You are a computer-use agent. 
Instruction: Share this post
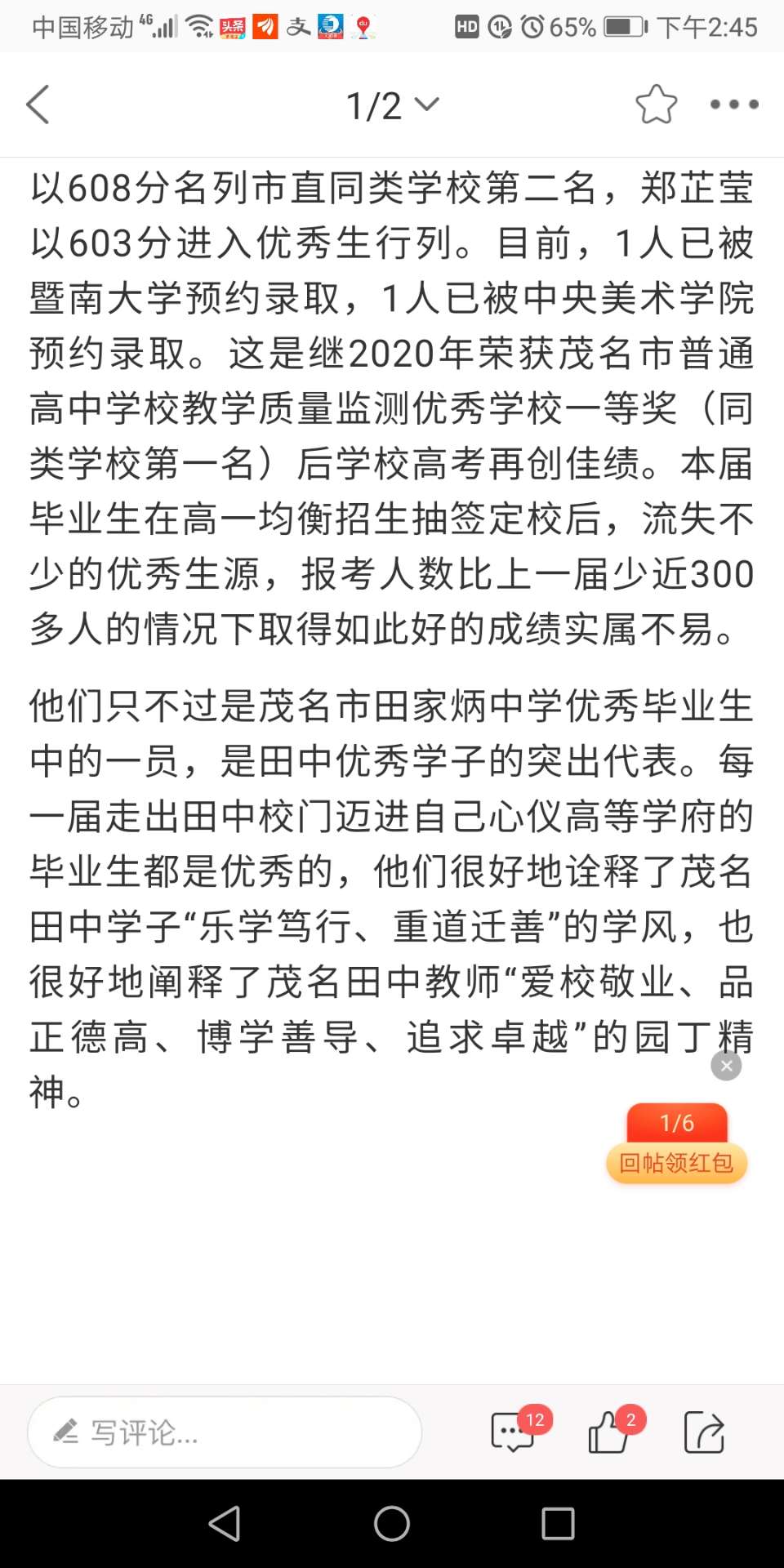pyautogui.click(x=704, y=1432)
